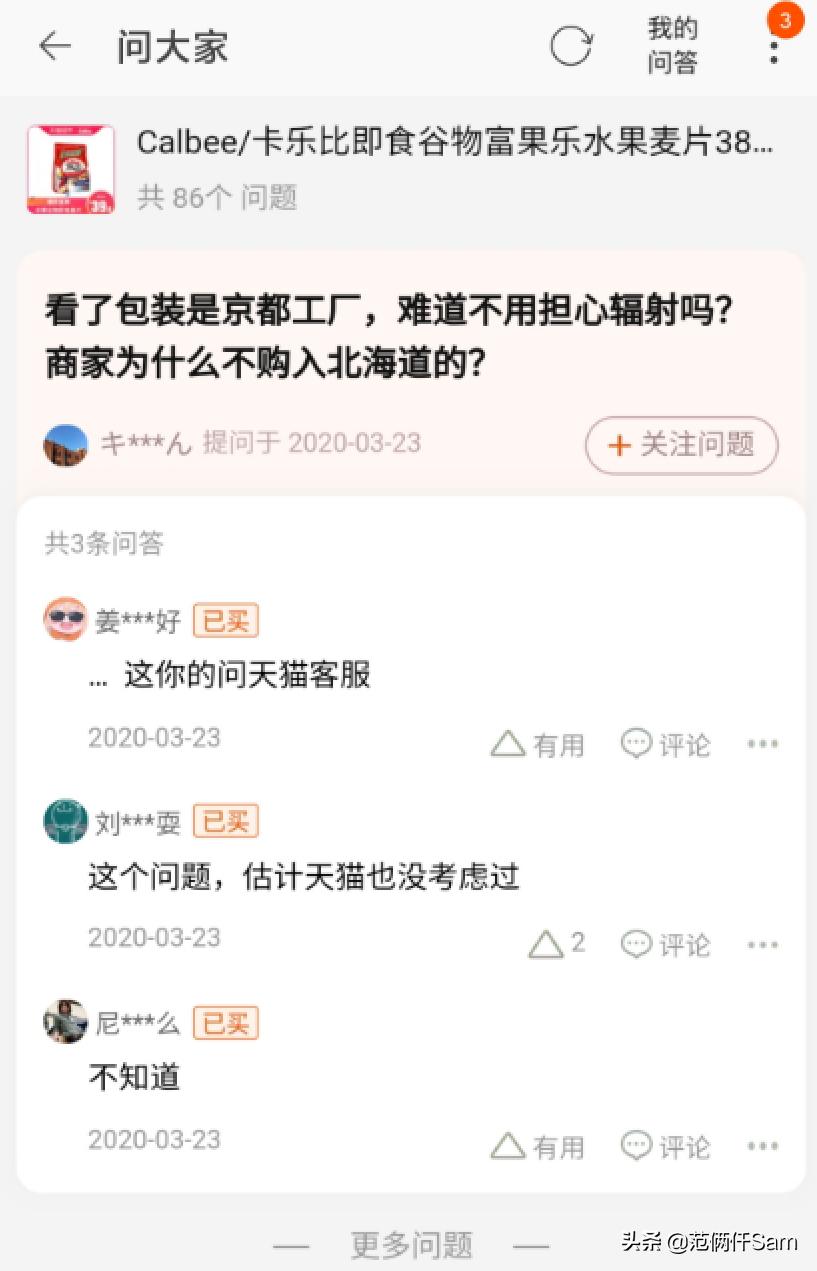
Task: Open more options on the first answer
Action: 762,743
